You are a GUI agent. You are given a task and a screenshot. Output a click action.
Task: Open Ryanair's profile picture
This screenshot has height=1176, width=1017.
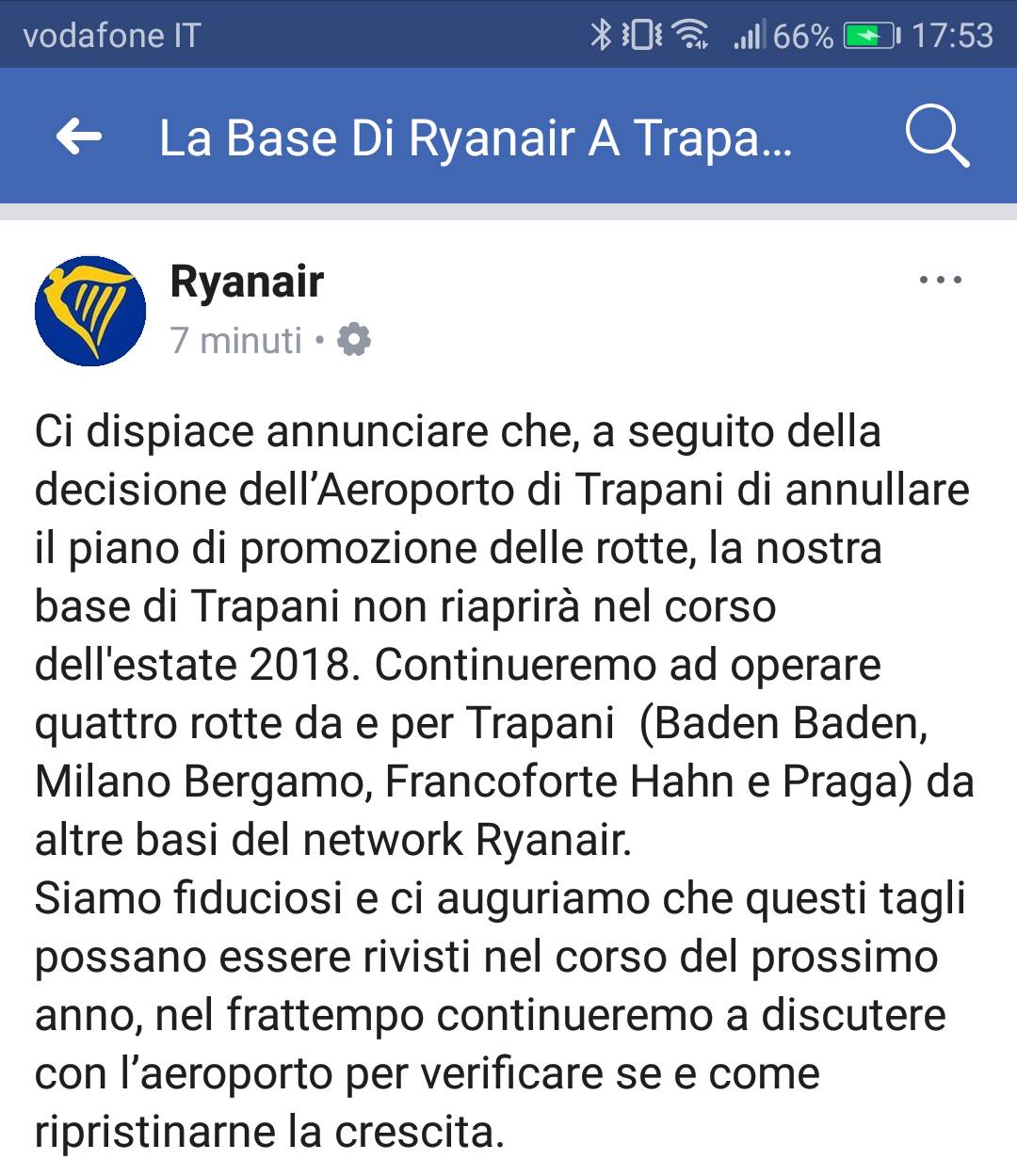(x=90, y=311)
